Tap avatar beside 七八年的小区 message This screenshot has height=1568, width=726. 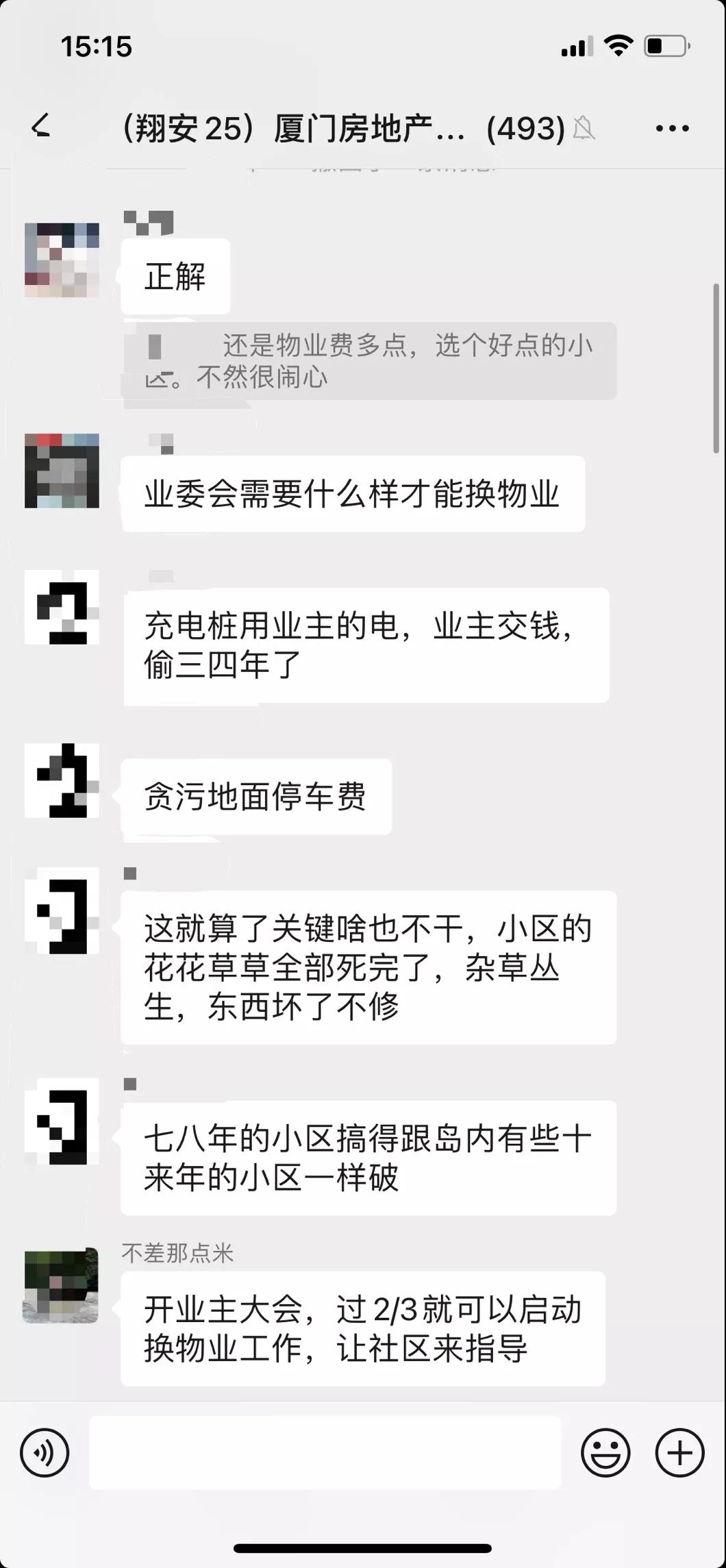(62, 1121)
